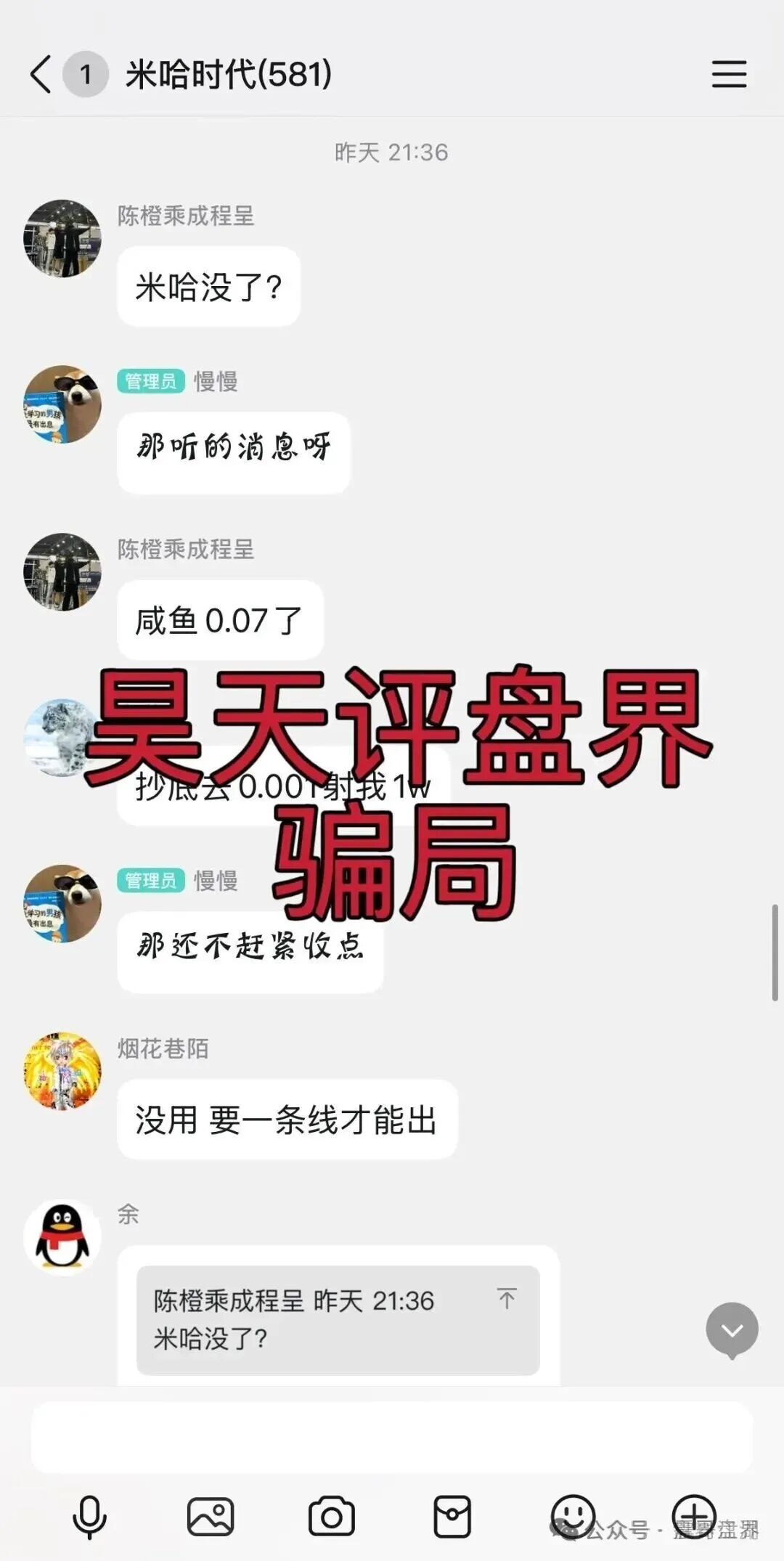
Task: Focus the message input box
Action: (x=392, y=1438)
